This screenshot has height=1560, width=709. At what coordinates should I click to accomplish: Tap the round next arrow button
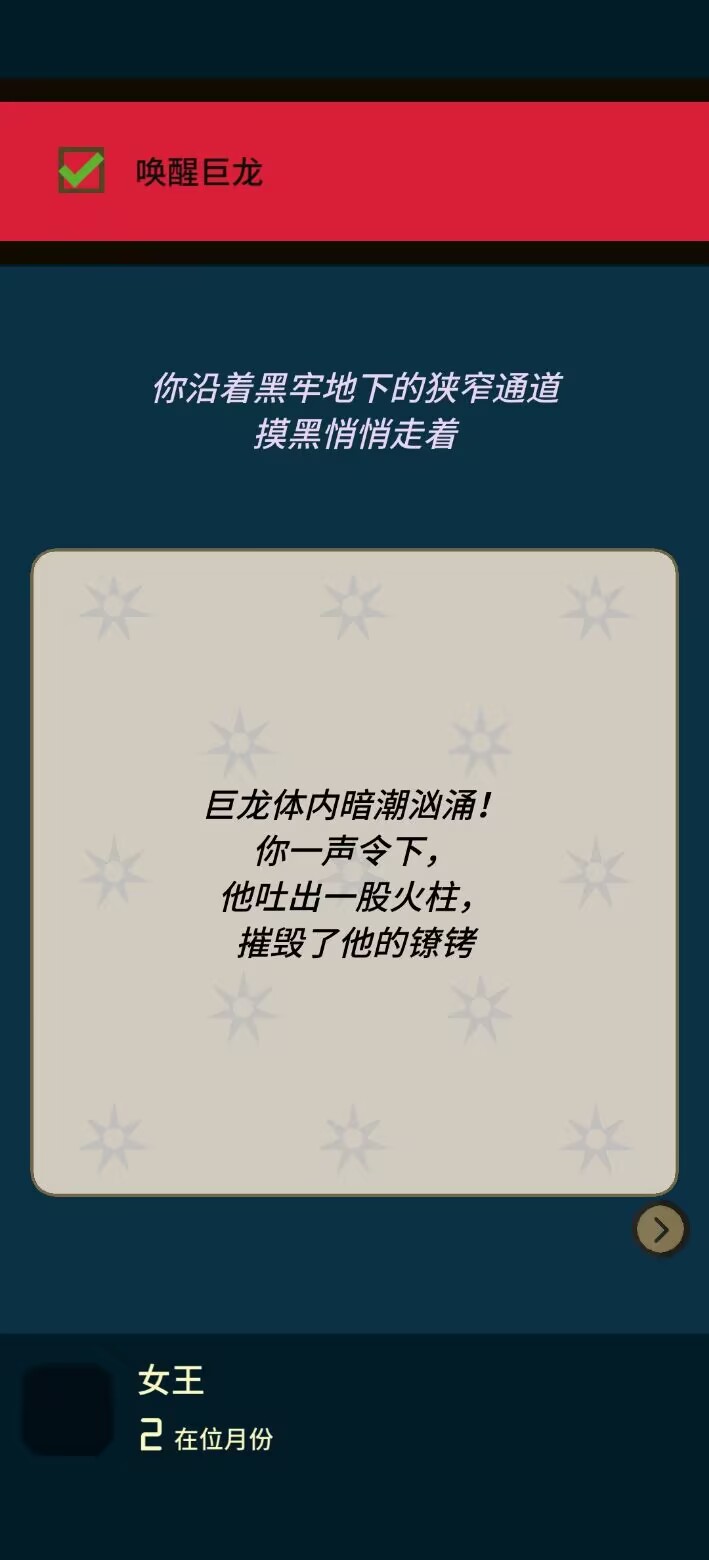point(660,1229)
